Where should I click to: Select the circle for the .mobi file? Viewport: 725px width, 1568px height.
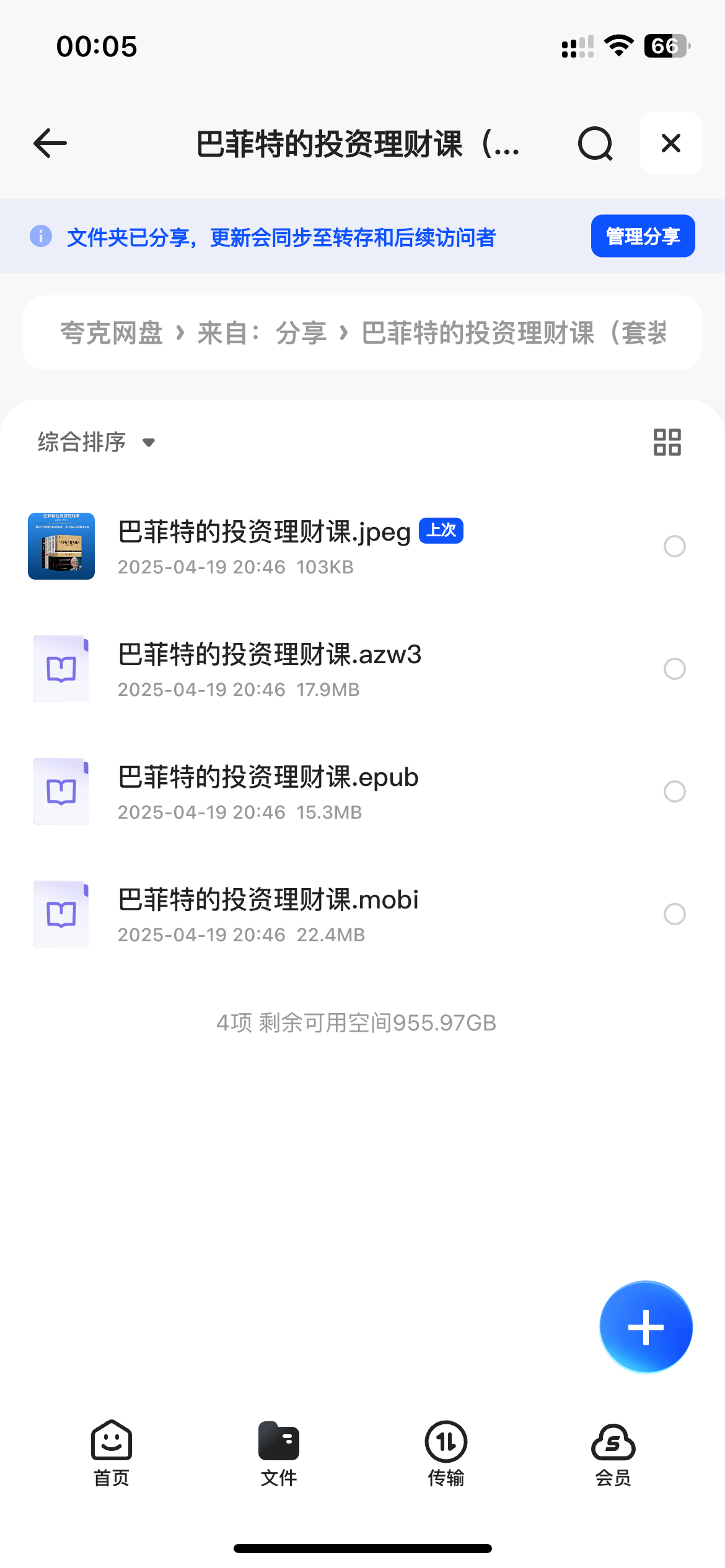pos(674,914)
